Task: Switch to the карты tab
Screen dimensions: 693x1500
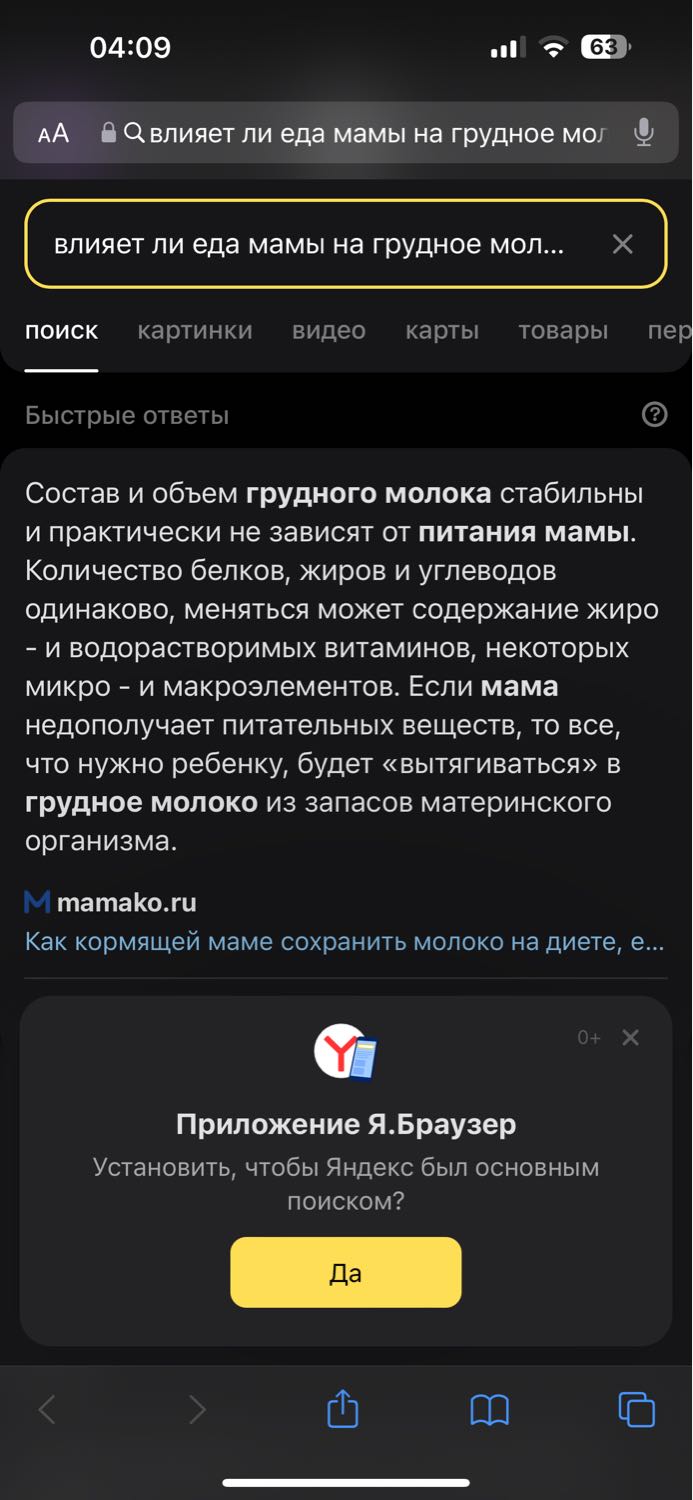Action: (442, 330)
